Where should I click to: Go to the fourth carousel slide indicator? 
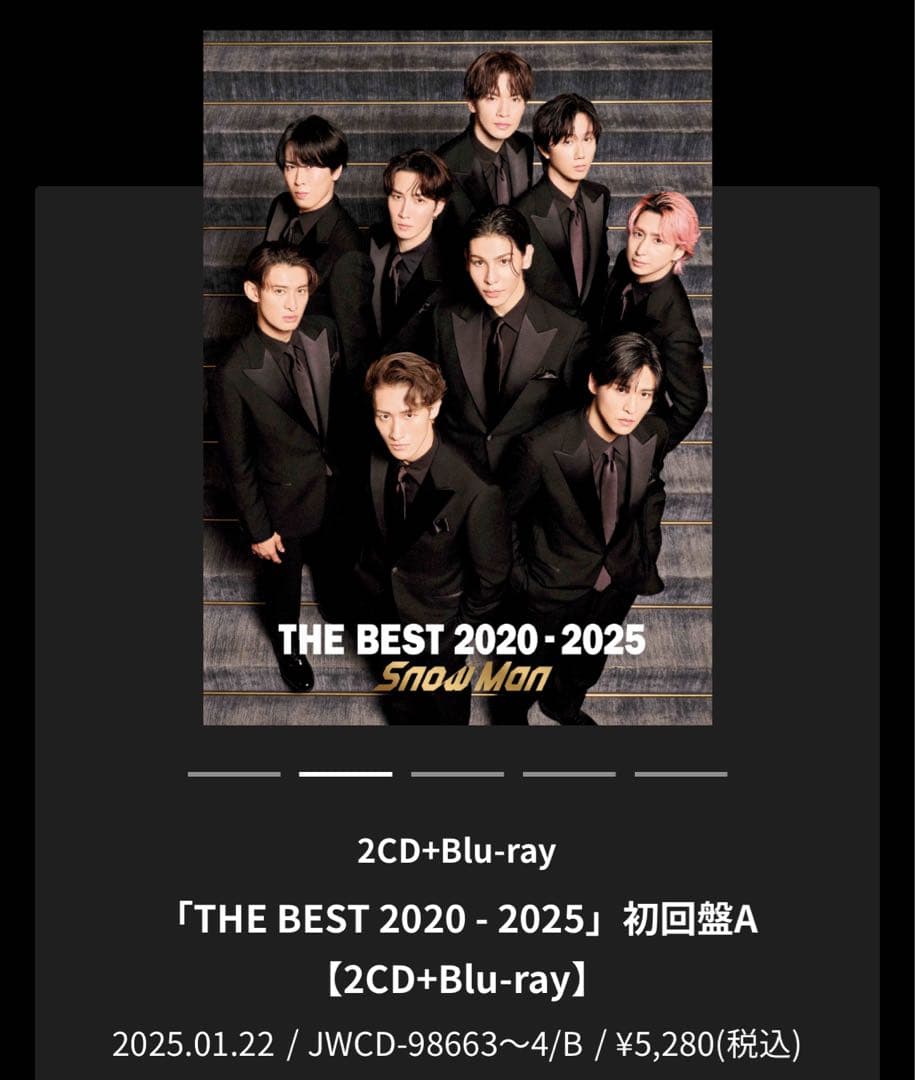click(x=569, y=774)
